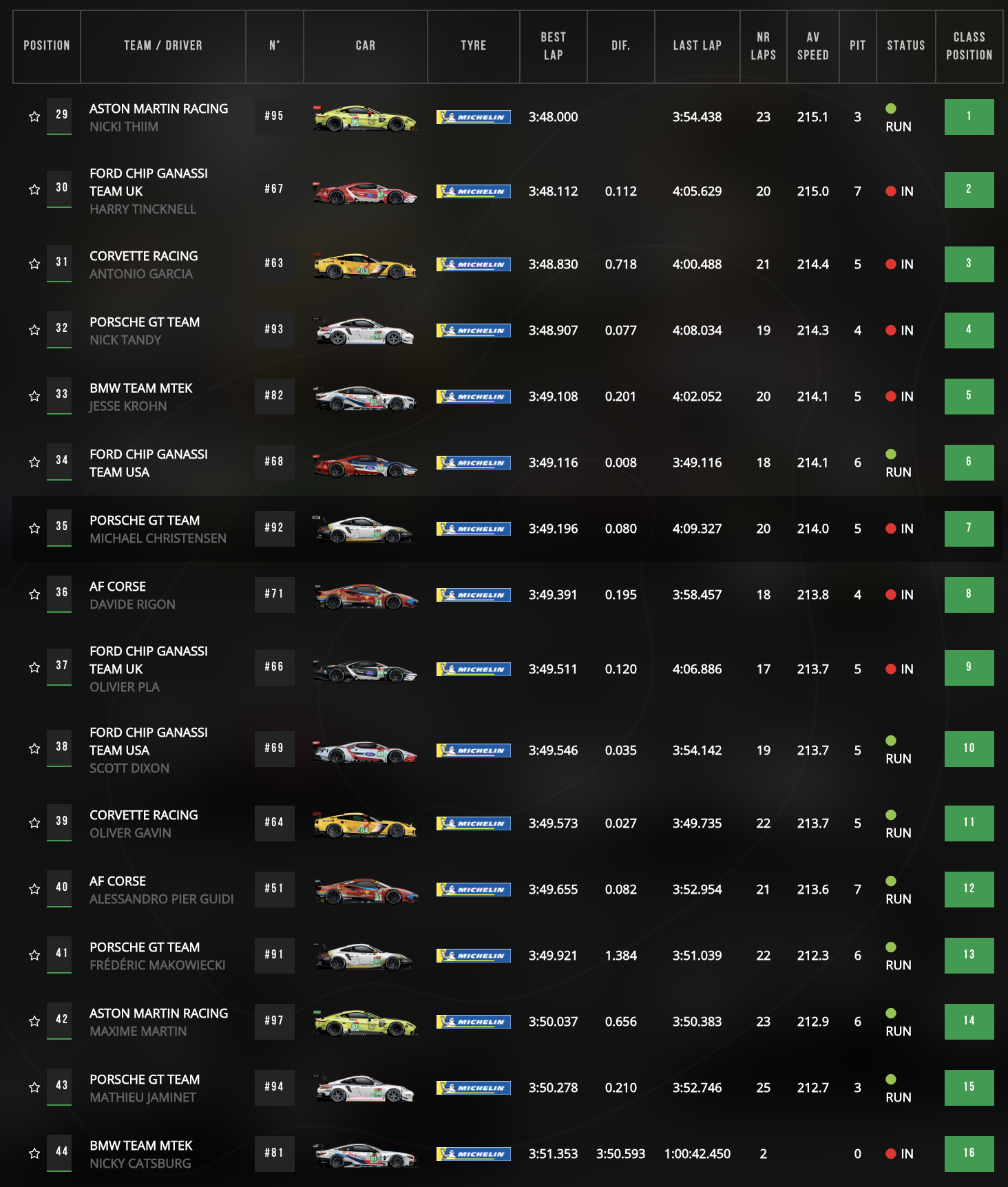Favorite Michael Christensen's Porsche #92
The image size is (1008, 1187).
pos(34,529)
